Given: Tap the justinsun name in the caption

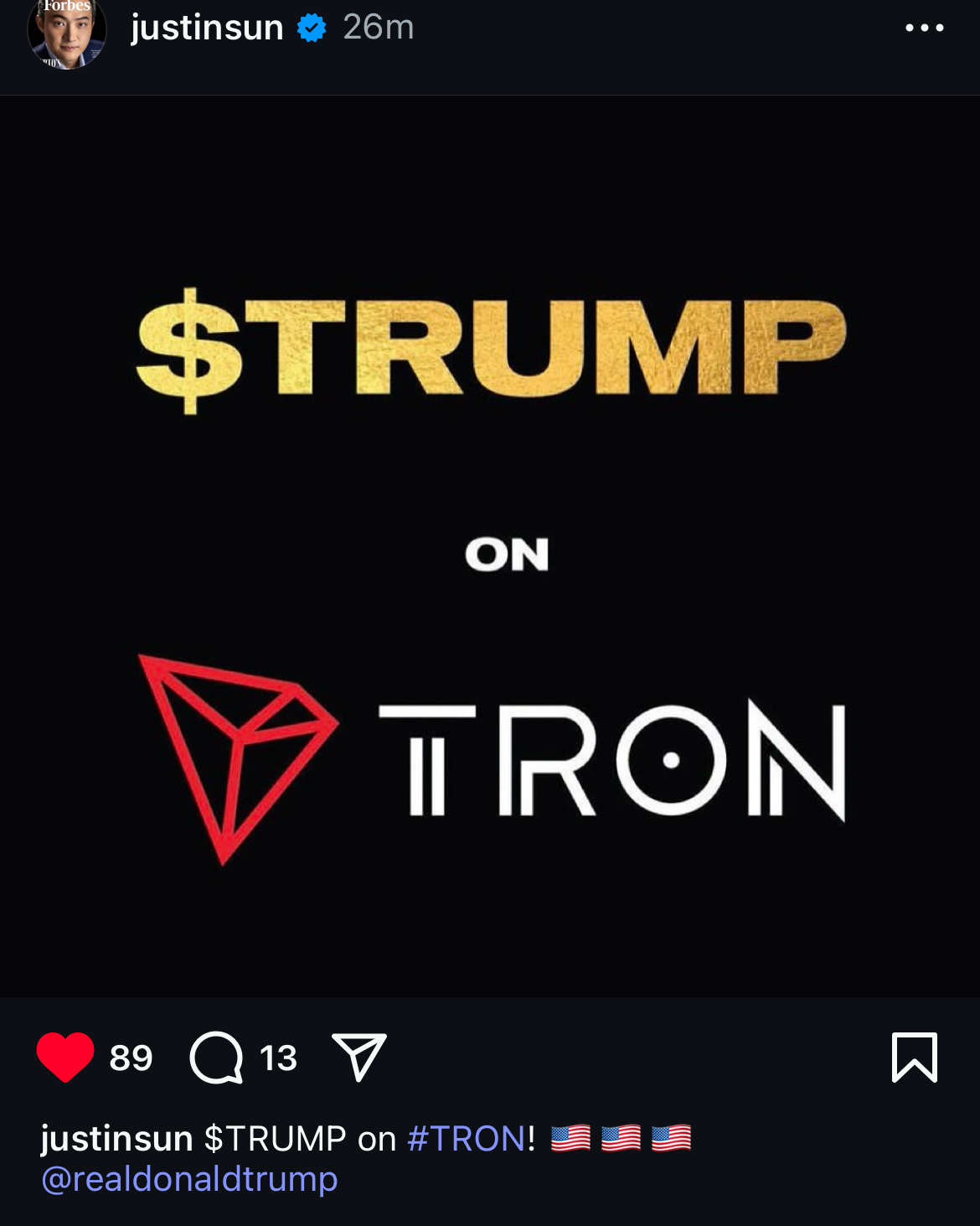Looking at the screenshot, I should click(x=117, y=1139).
